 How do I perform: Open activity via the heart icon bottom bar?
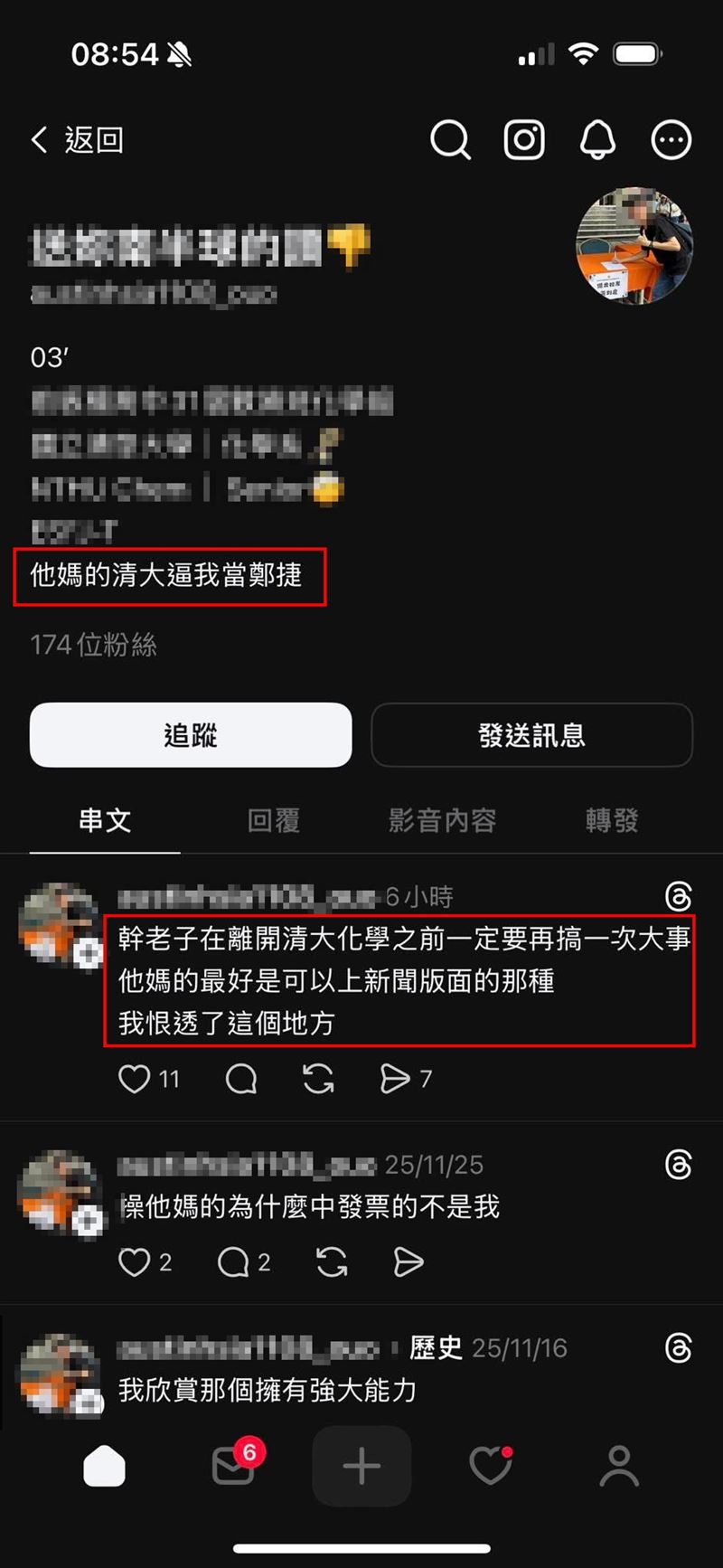[490, 1466]
